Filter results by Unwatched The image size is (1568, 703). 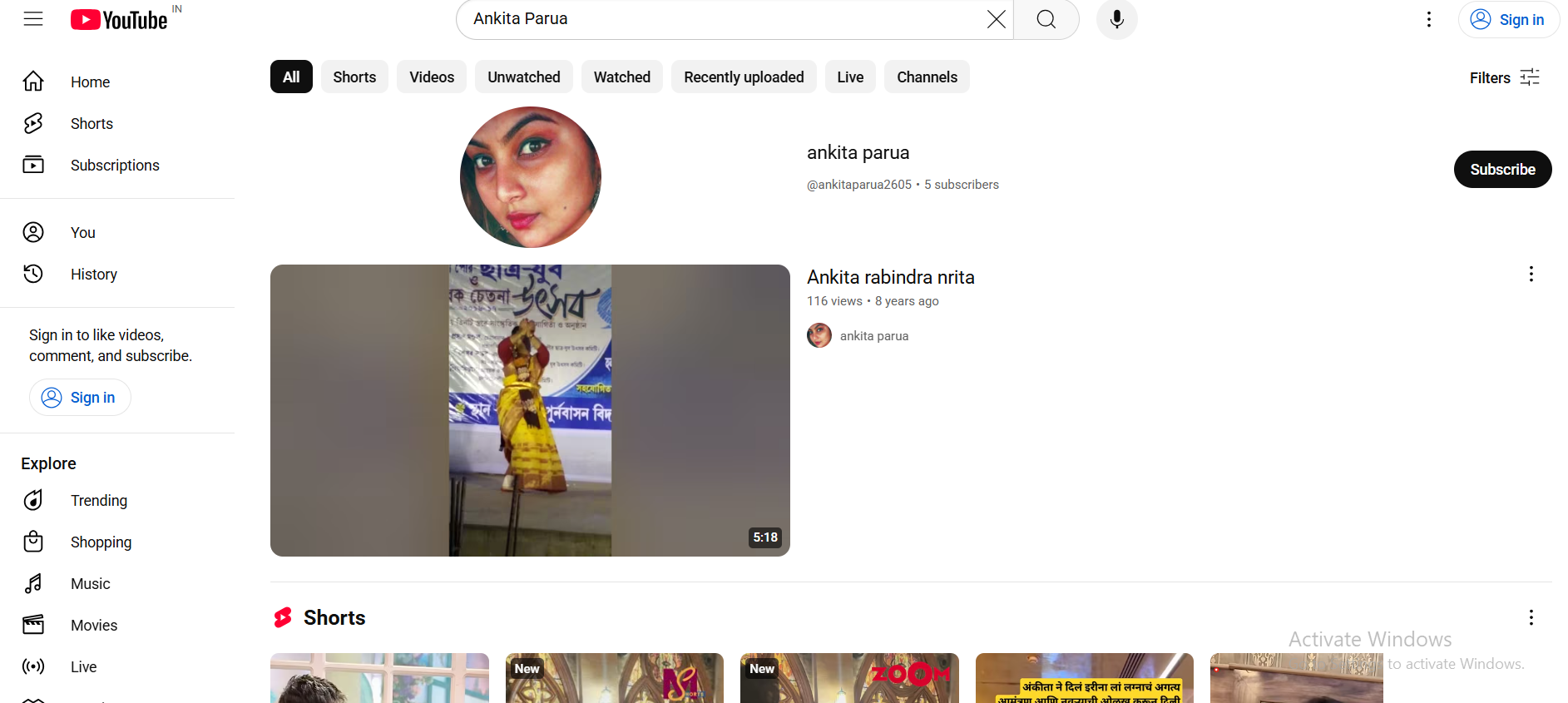[x=523, y=77]
